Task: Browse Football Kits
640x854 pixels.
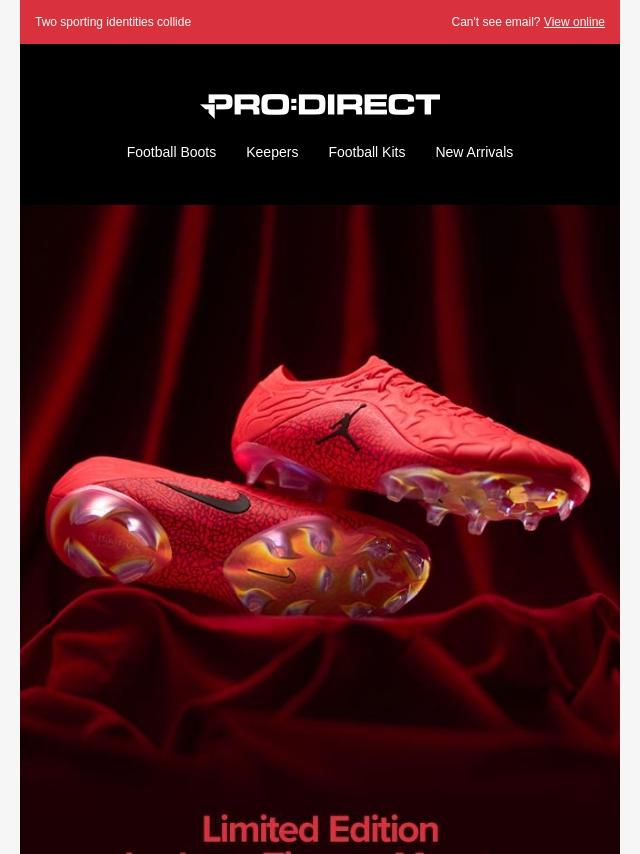Action: pos(366,152)
